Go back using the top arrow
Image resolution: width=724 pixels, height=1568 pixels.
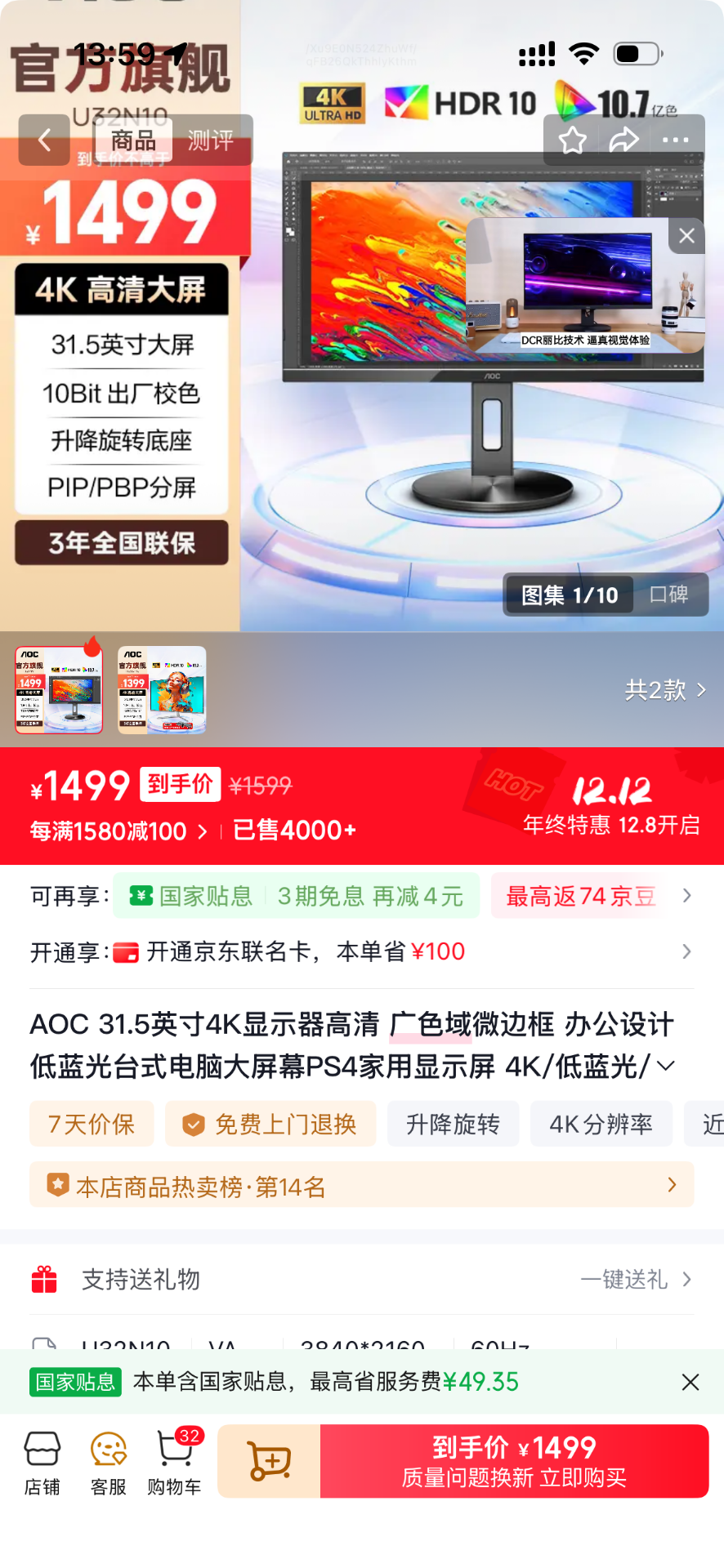click(x=44, y=140)
